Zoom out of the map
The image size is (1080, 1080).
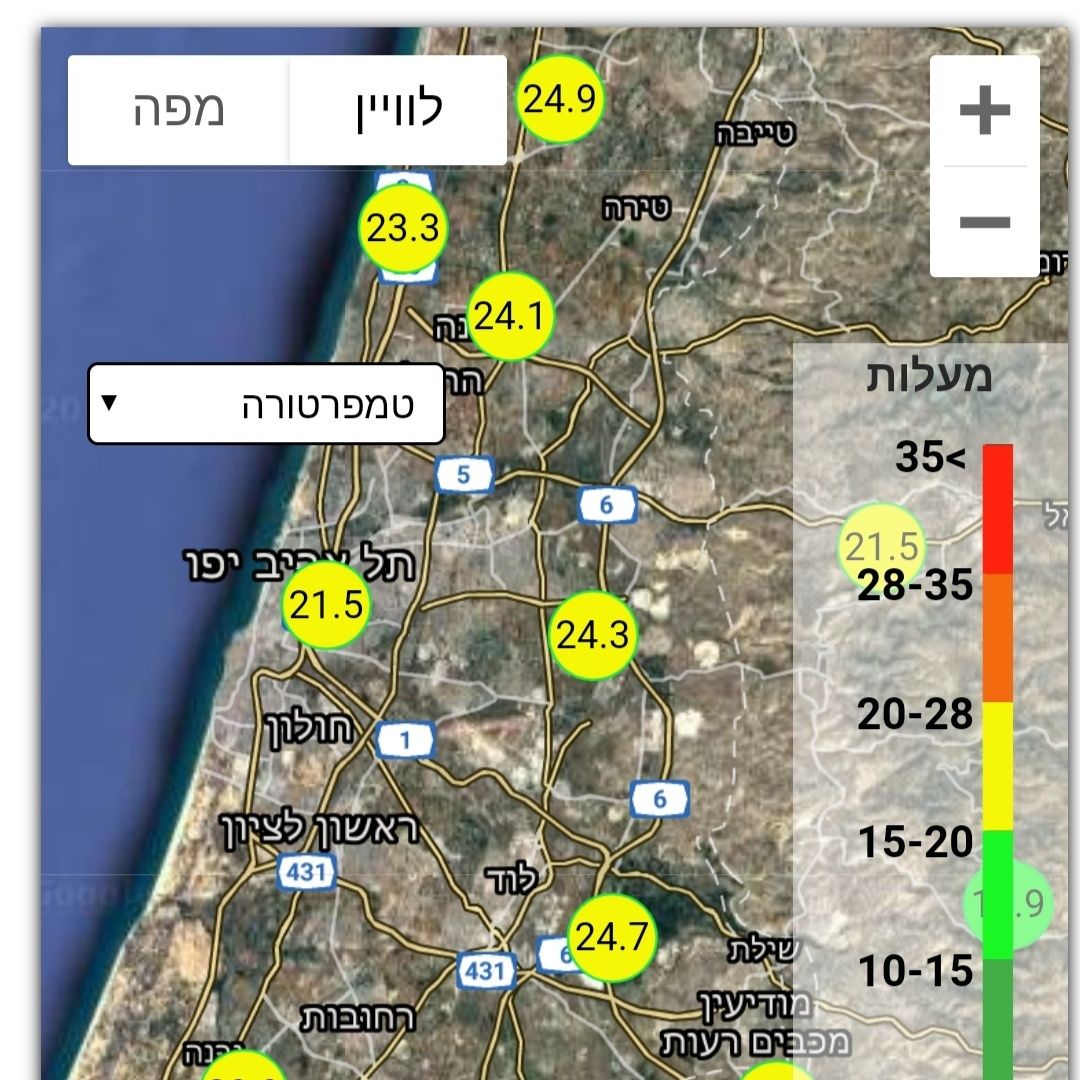click(x=984, y=222)
